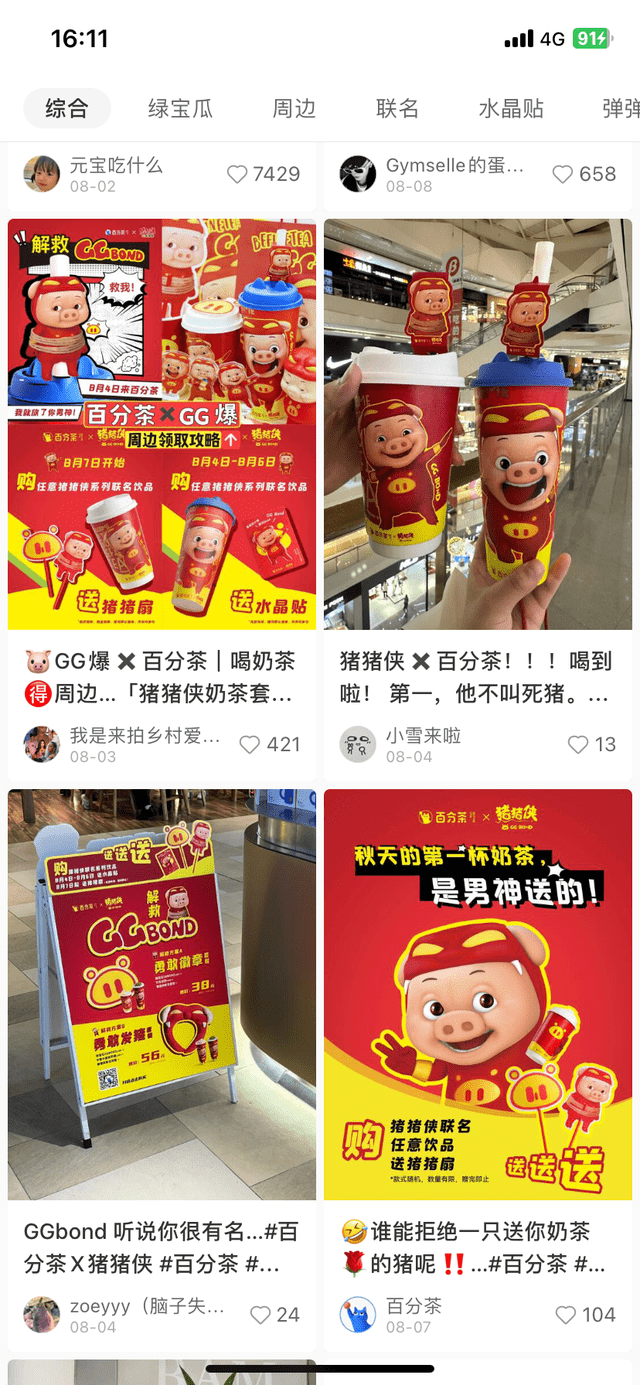Image resolution: width=640 pixels, height=1385 pixels.
Task: Open the 联名 tab
Action: 397,108
